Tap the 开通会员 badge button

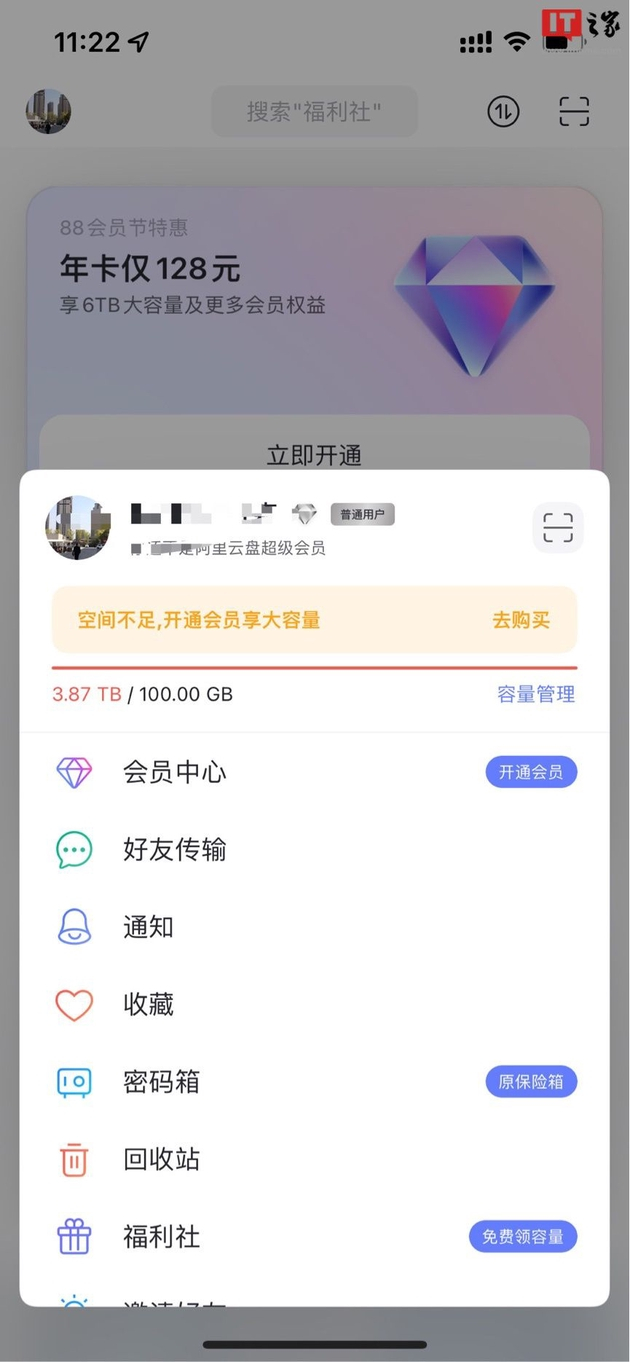click(x=531, y=772)
